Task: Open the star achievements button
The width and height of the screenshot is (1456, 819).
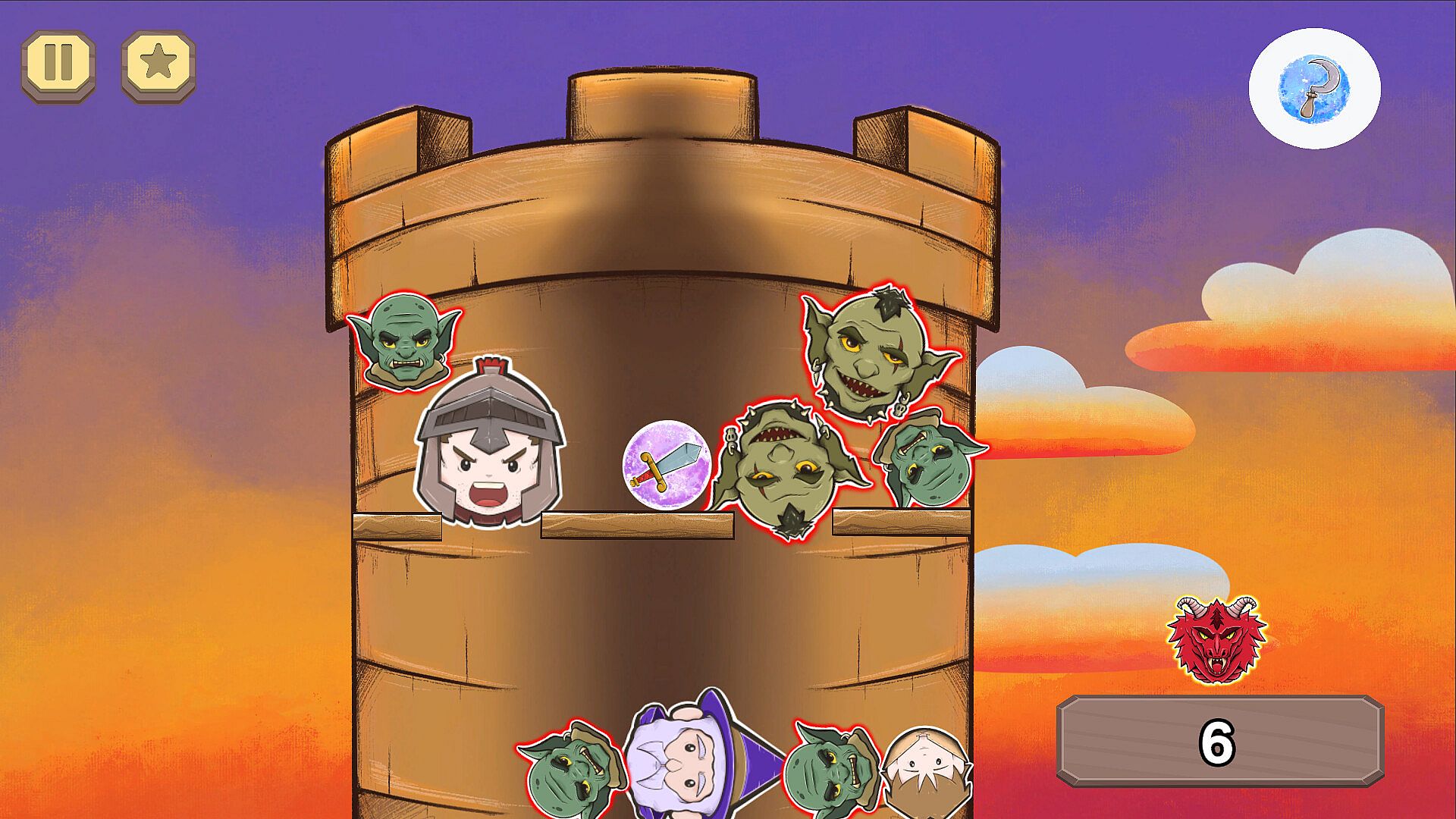Action: point(158,66)
